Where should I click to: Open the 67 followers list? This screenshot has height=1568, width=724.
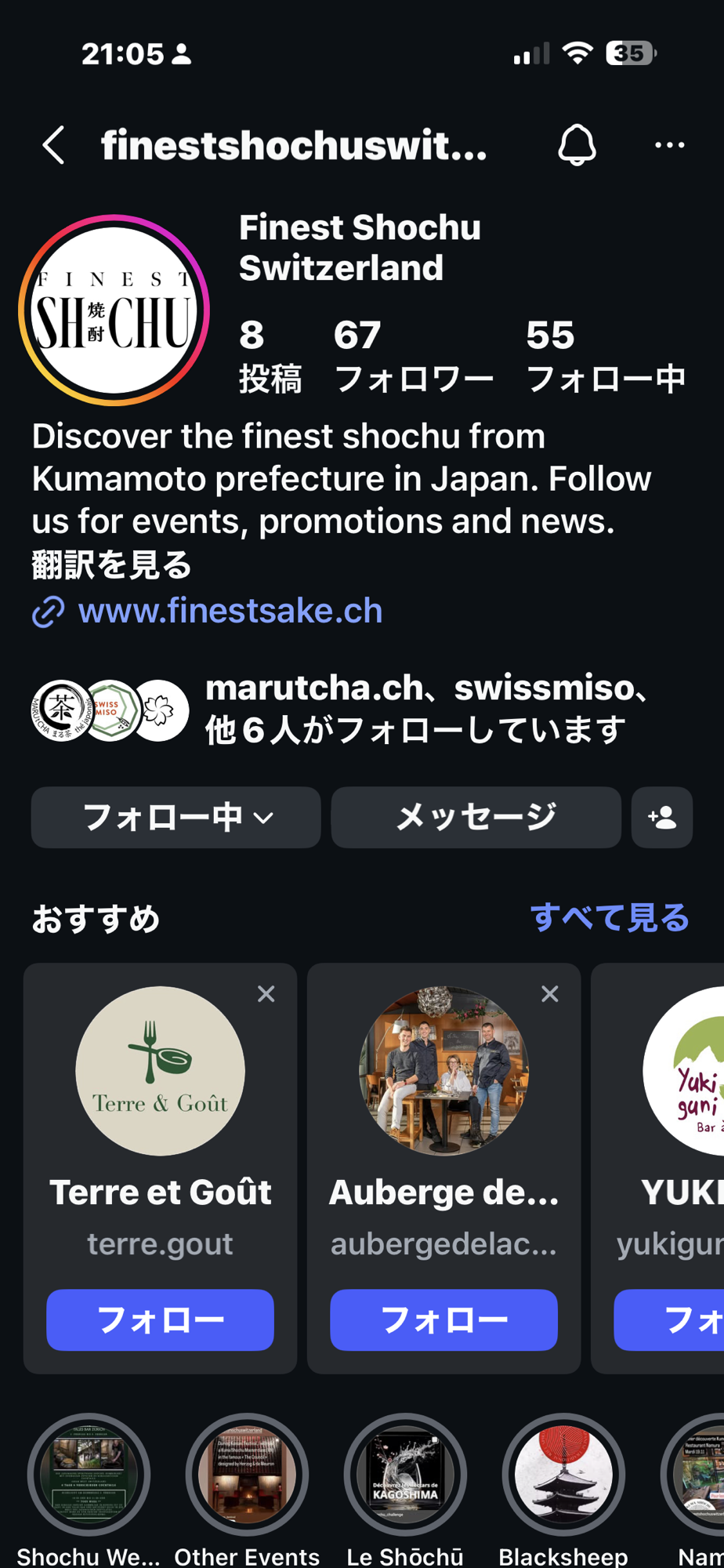tap(413, 356)
